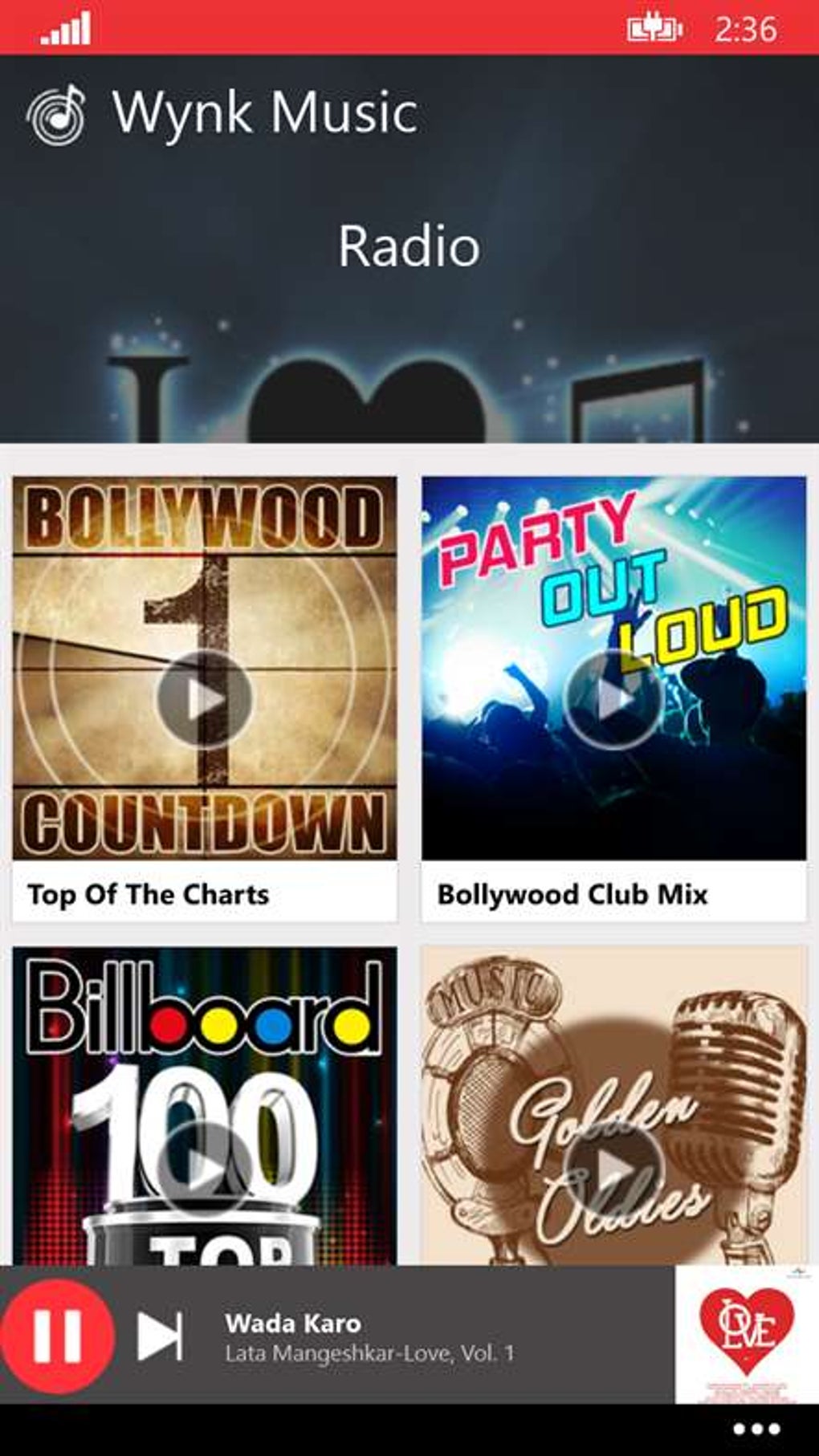The height and width of the screenshot is (1456, 819).
Task: Play the Top Of The Charts station
Action: (x=204, y=698)
